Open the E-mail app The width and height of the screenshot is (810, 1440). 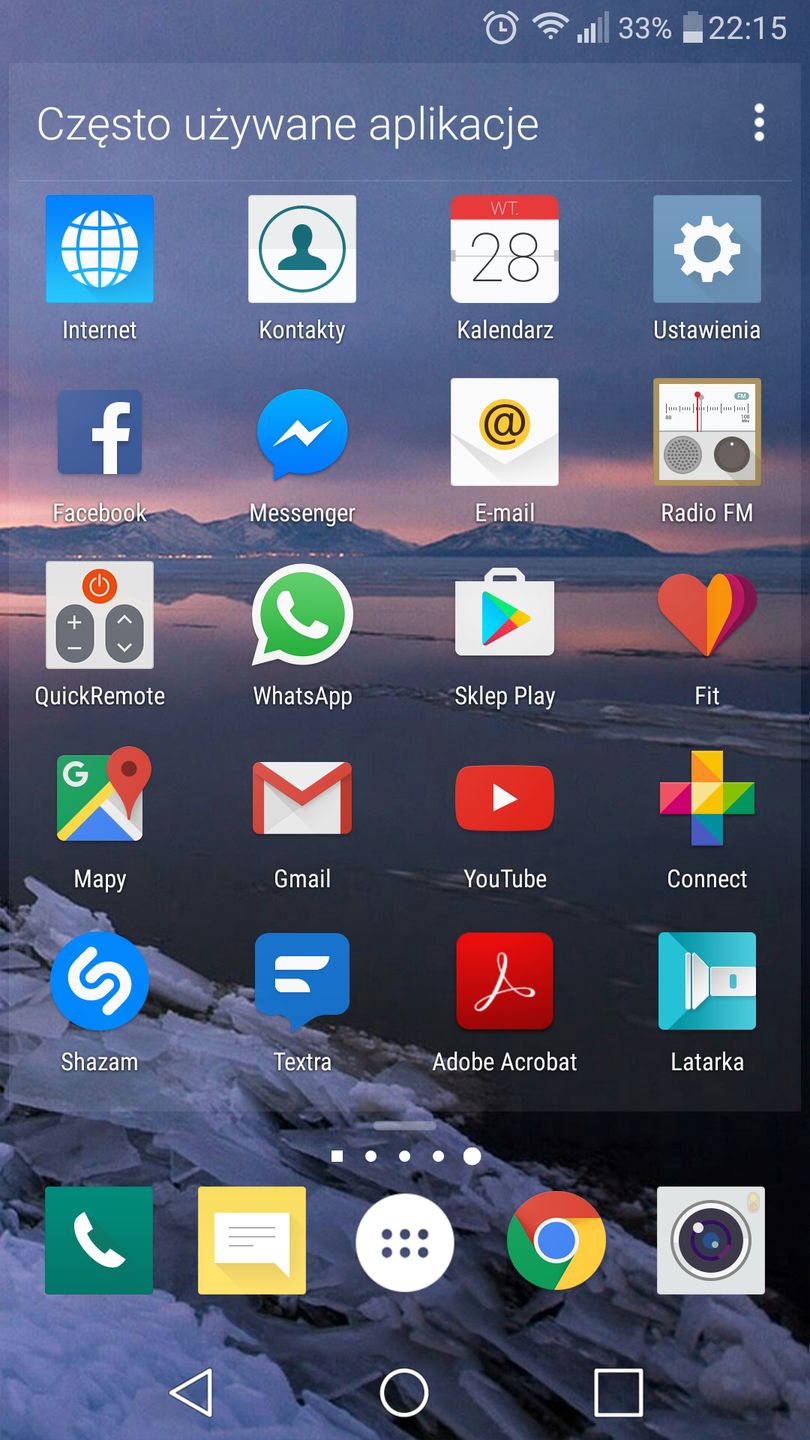point(505,432)
